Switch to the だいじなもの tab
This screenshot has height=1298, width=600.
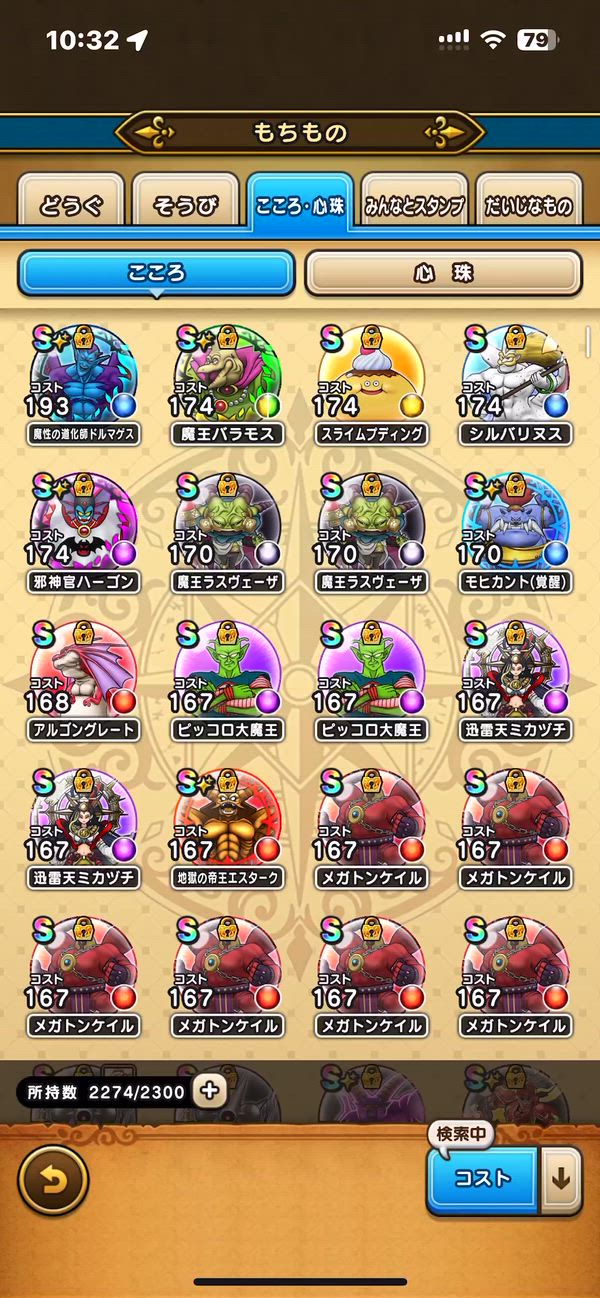pos(529,205)
